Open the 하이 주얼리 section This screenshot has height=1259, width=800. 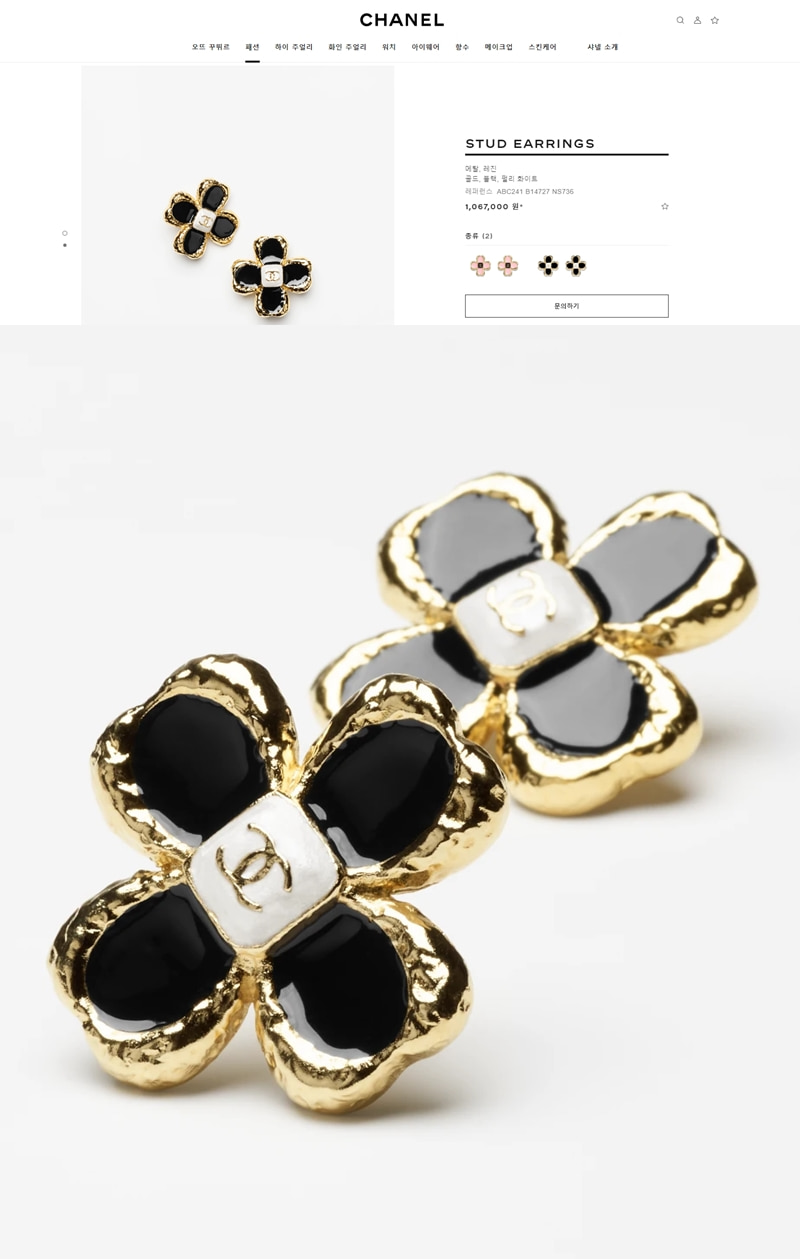[294, 47]
